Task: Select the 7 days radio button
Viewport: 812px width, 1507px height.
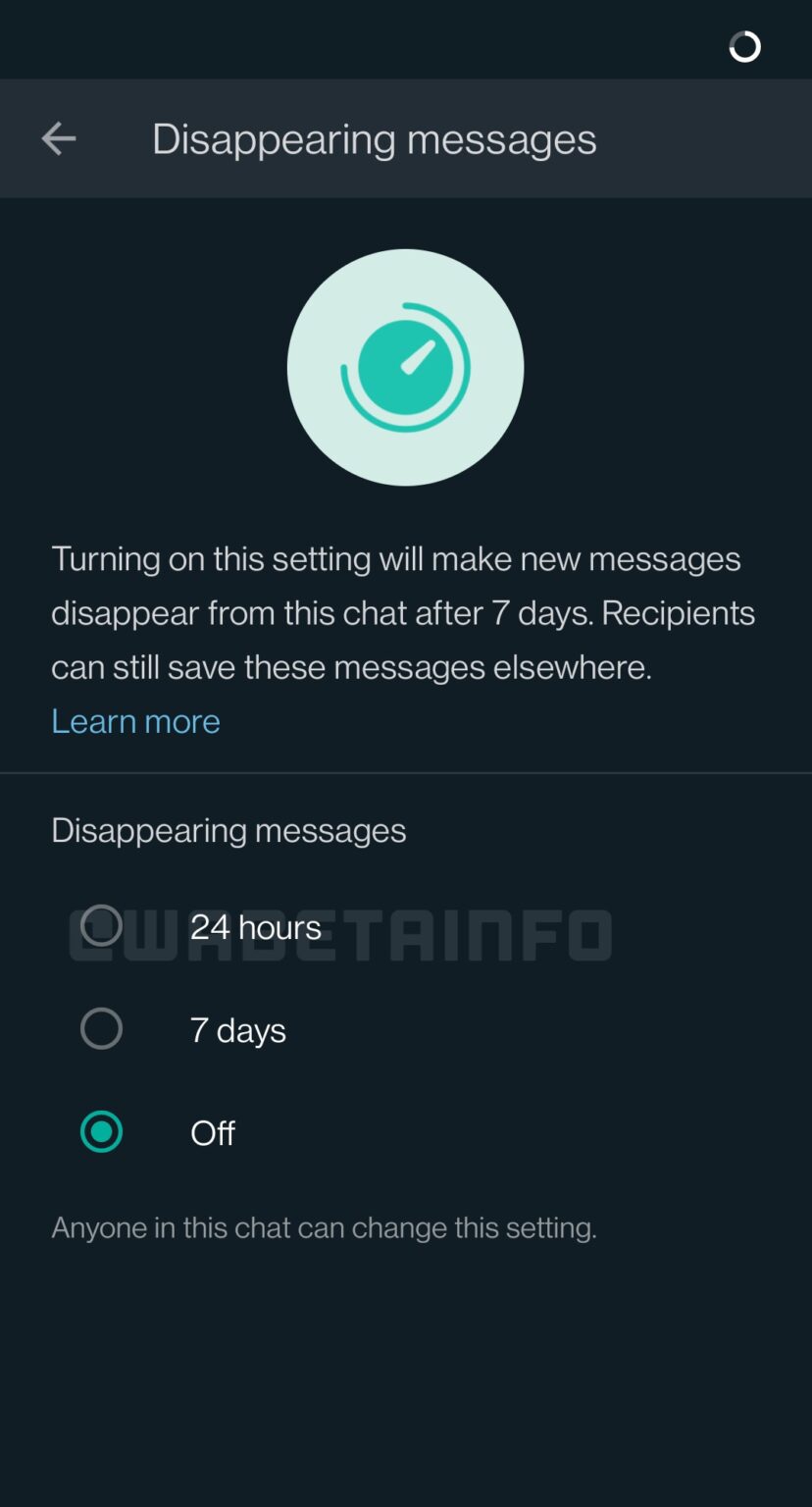Action: click(x=102, y=1028)
